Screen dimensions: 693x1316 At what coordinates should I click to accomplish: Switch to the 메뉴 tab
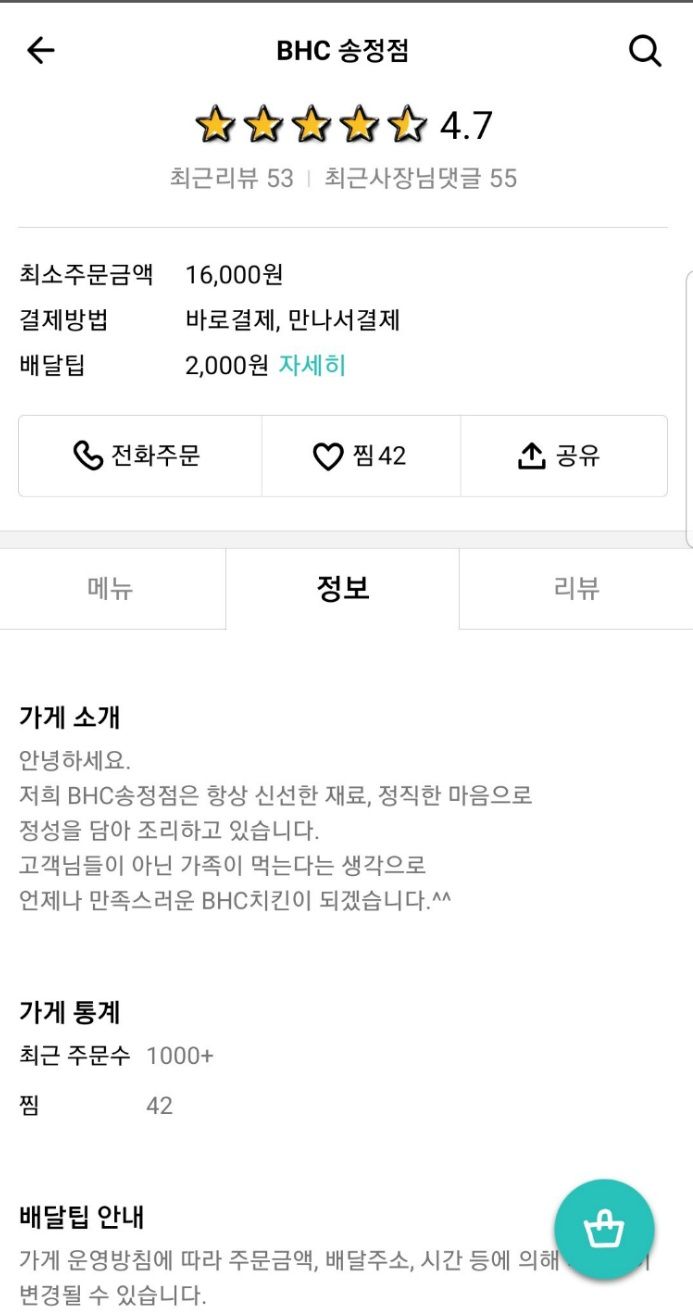point(112,589)
